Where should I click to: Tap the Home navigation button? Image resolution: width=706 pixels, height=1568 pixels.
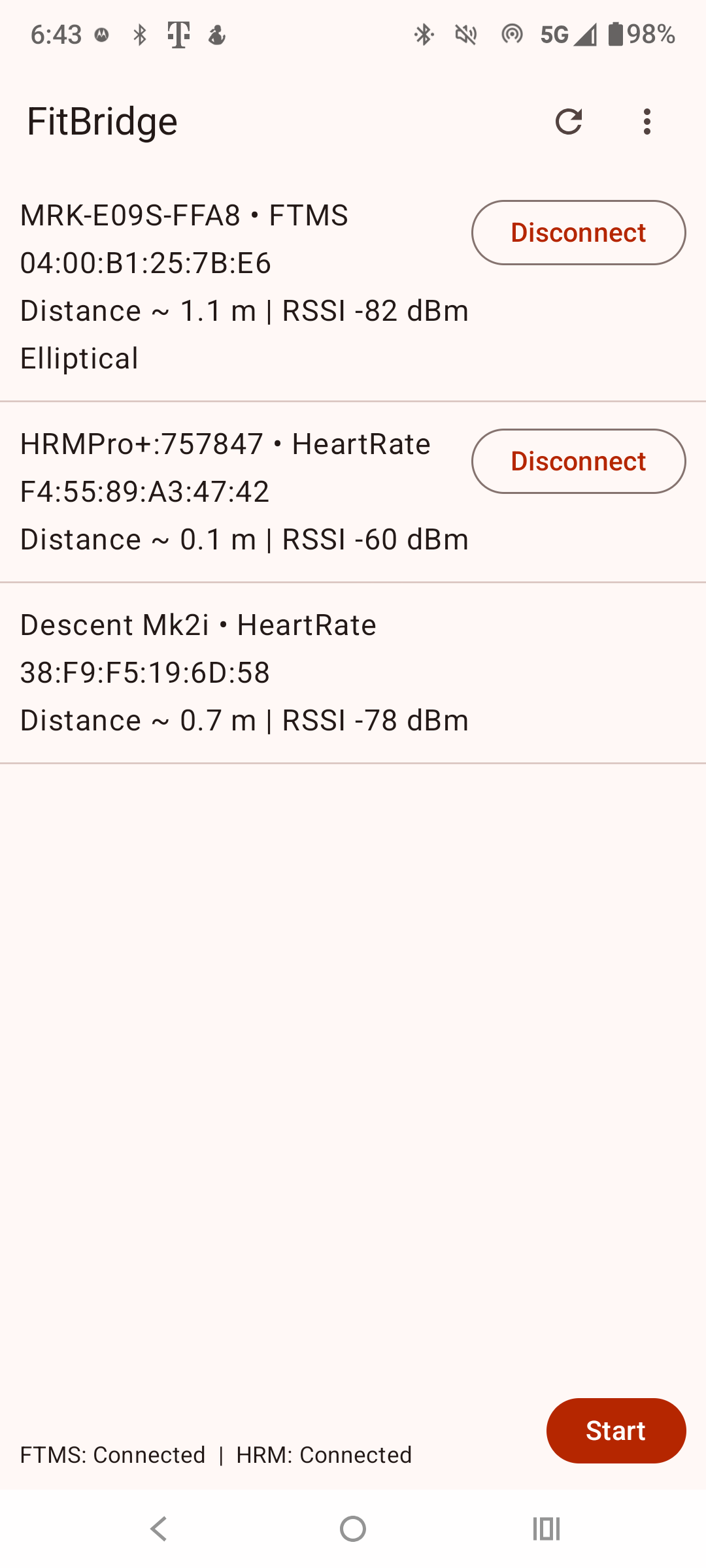click(x=353, y=1529)
